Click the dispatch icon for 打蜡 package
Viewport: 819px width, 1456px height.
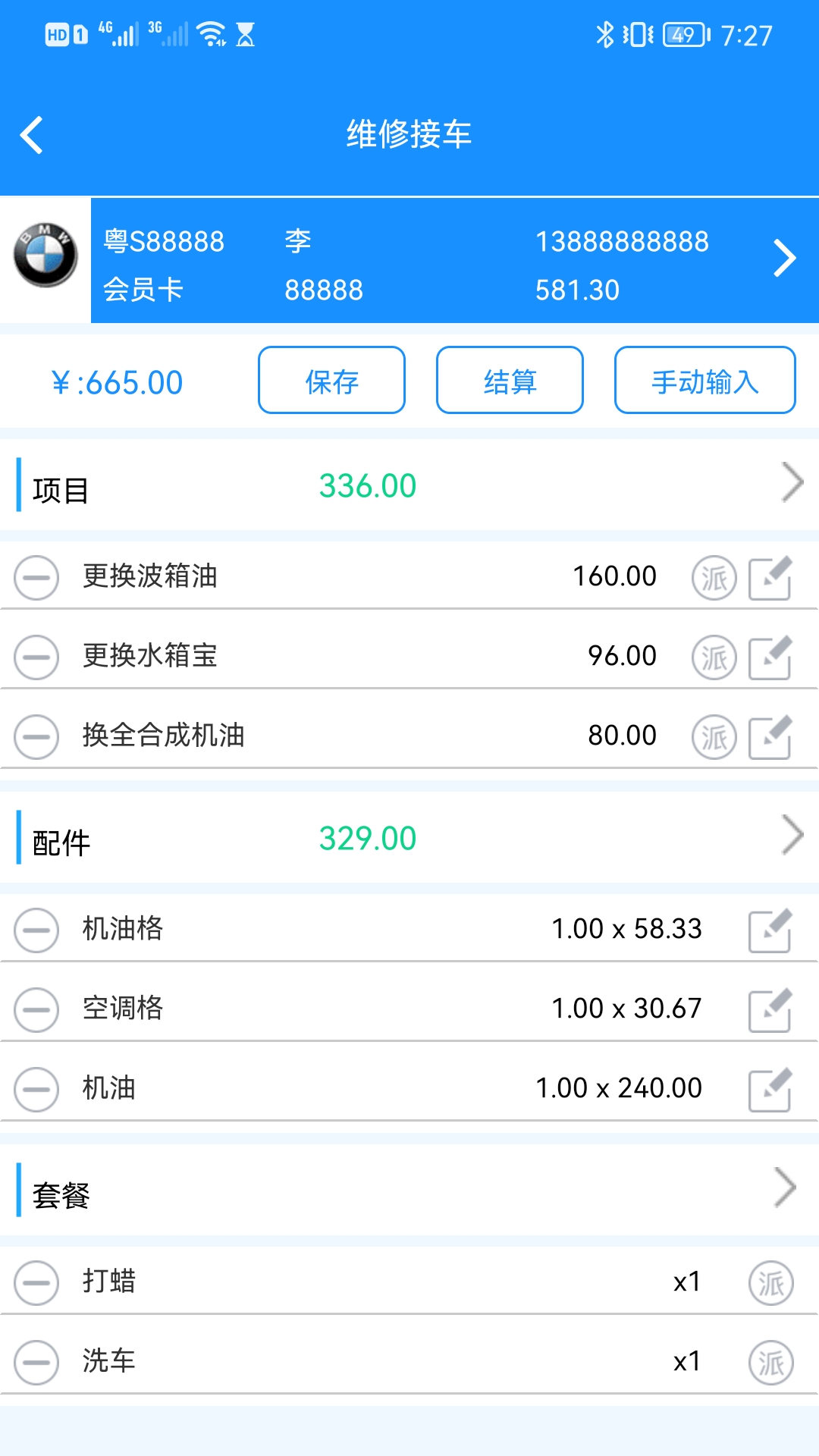pos(771,1283)
